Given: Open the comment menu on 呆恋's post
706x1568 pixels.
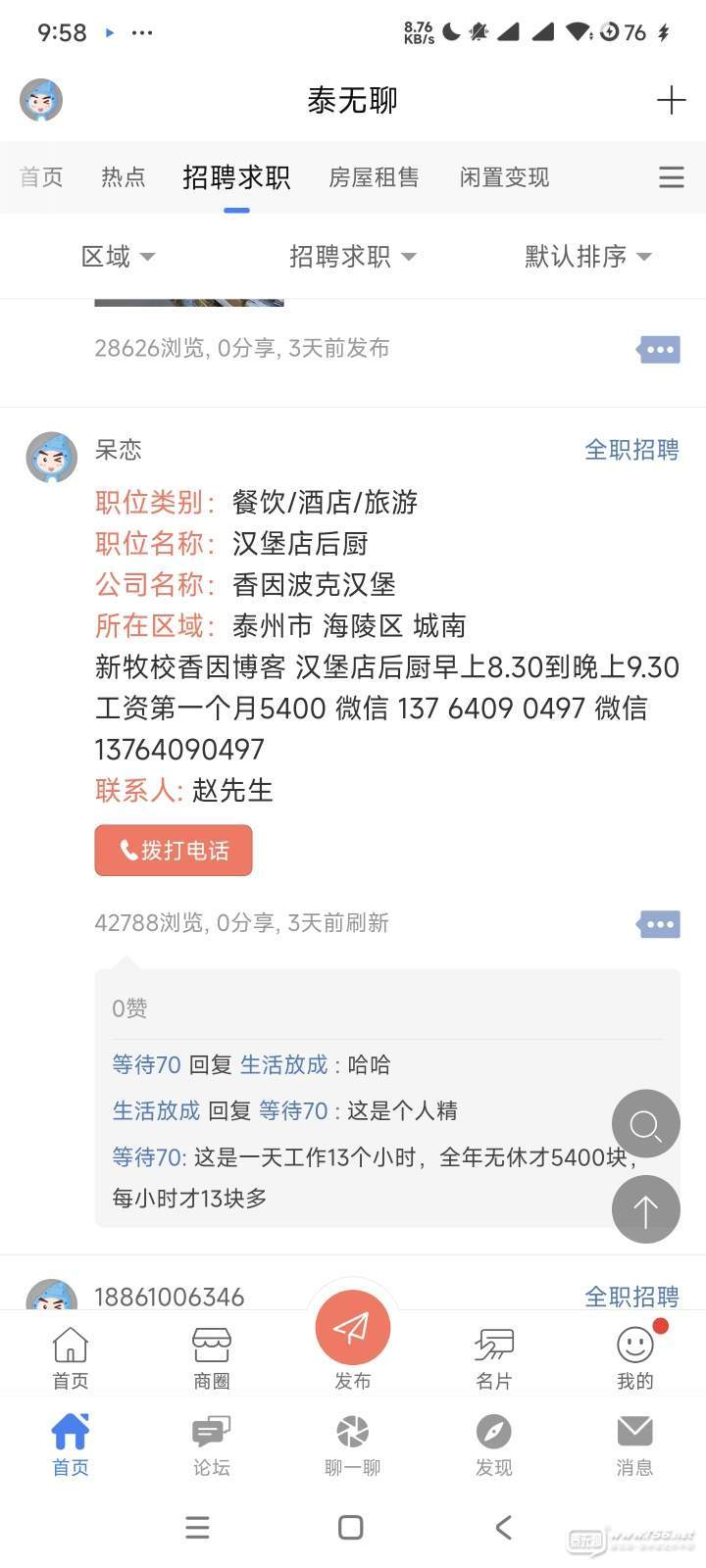Looking at the screenshot, I should click(659, 924).
